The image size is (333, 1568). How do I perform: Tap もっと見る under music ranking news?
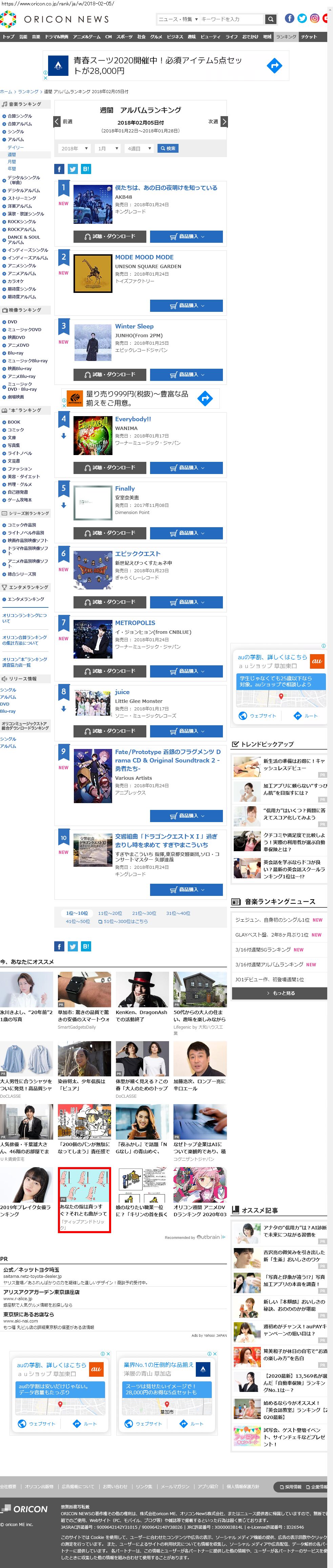click(279, 993)
